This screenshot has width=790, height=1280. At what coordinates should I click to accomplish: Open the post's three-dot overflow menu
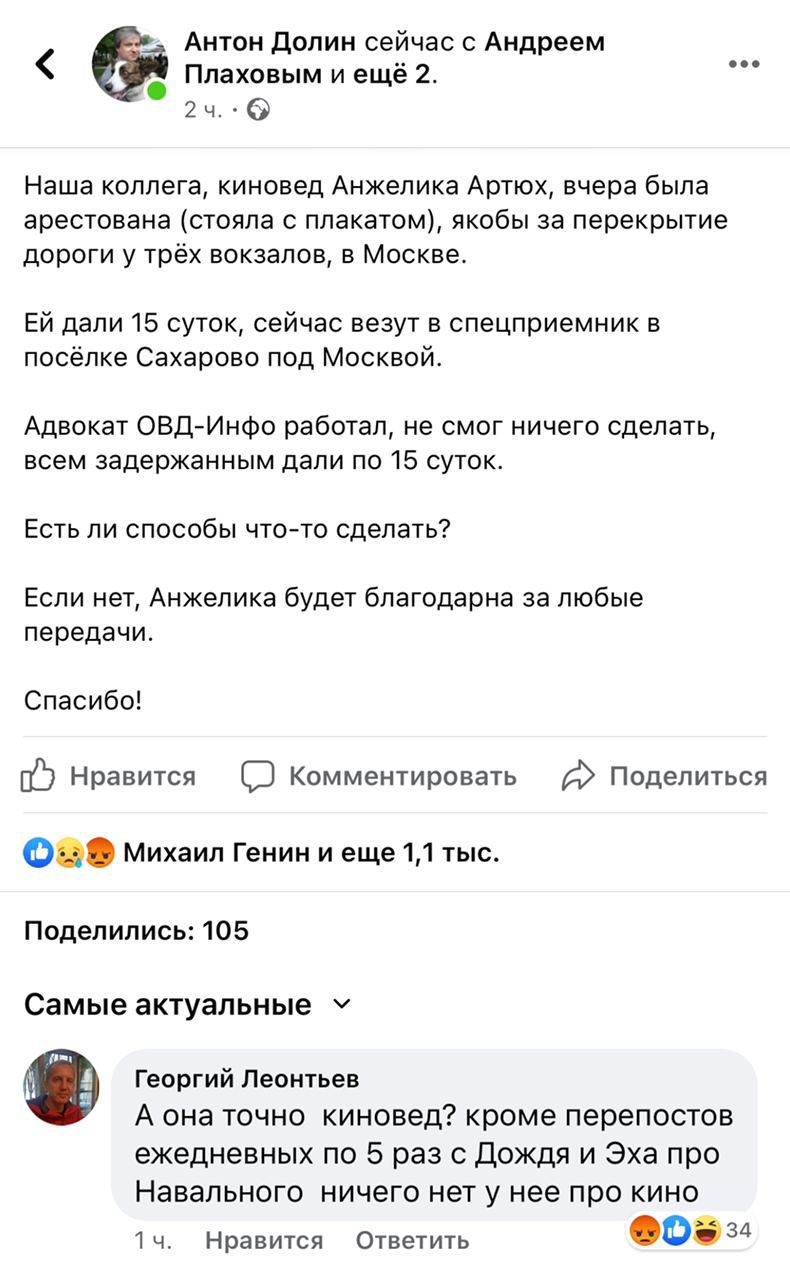pos(744,65)
